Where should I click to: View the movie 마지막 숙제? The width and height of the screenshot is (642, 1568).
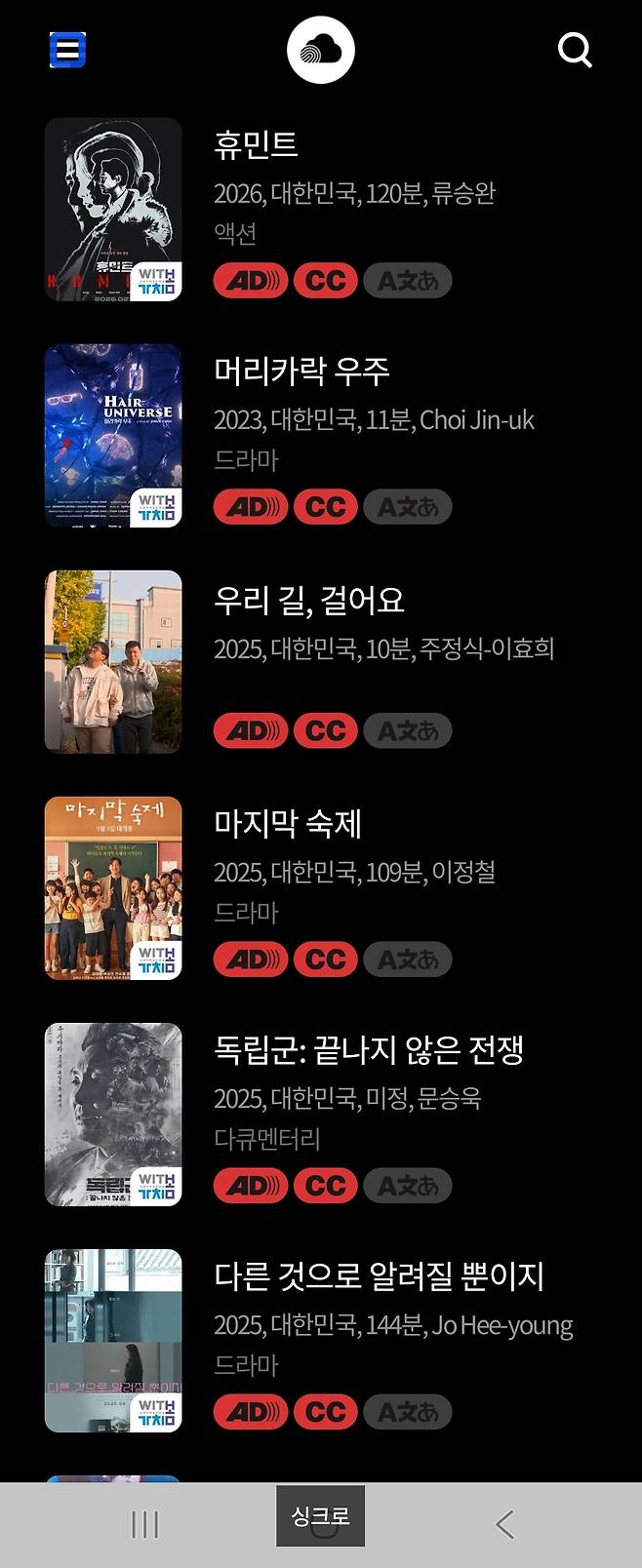(x=288, y=824)
